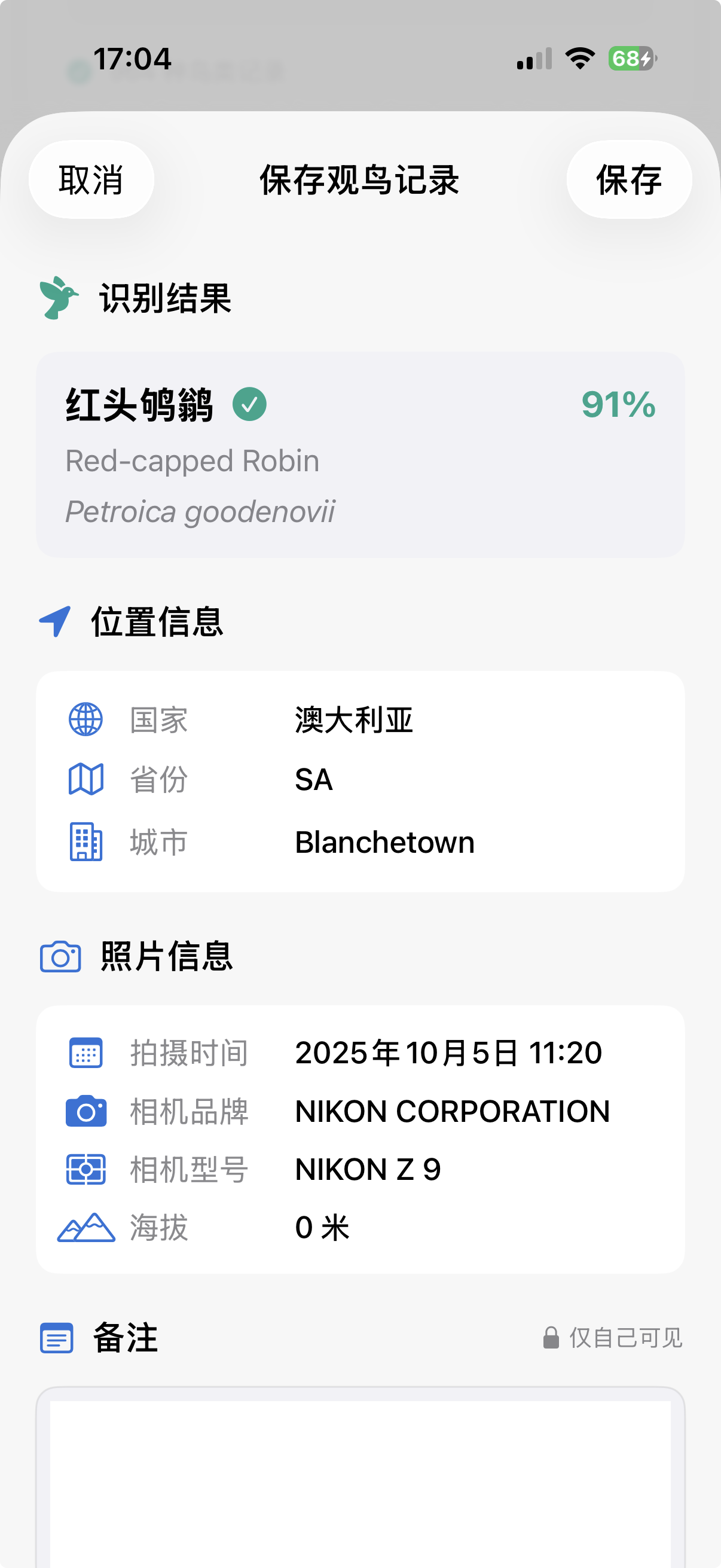Click the camera model icon beside 相机型号

point(87,1169)
